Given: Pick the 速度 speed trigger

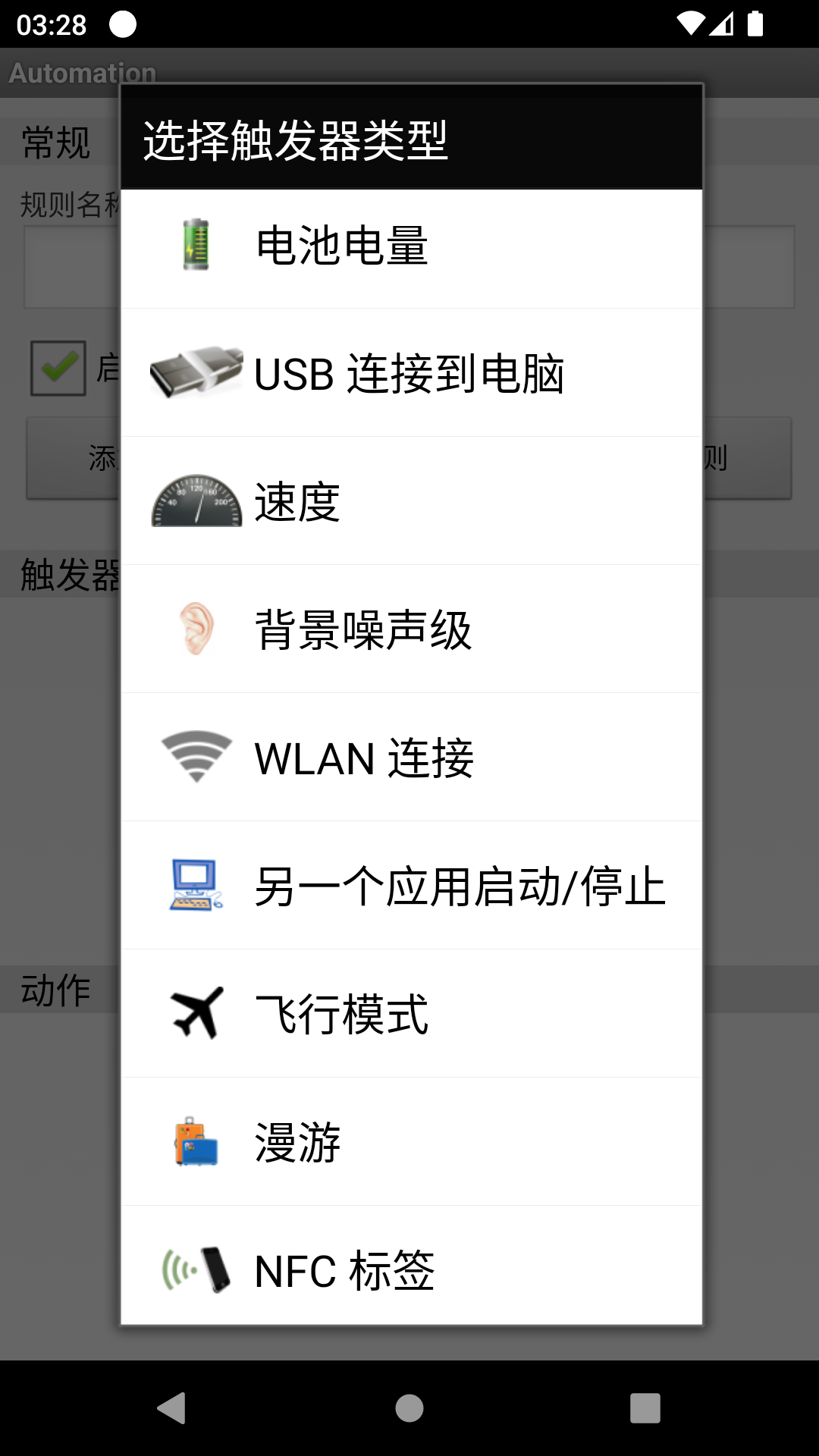Looking at the screenshot, I should (411, 501).
